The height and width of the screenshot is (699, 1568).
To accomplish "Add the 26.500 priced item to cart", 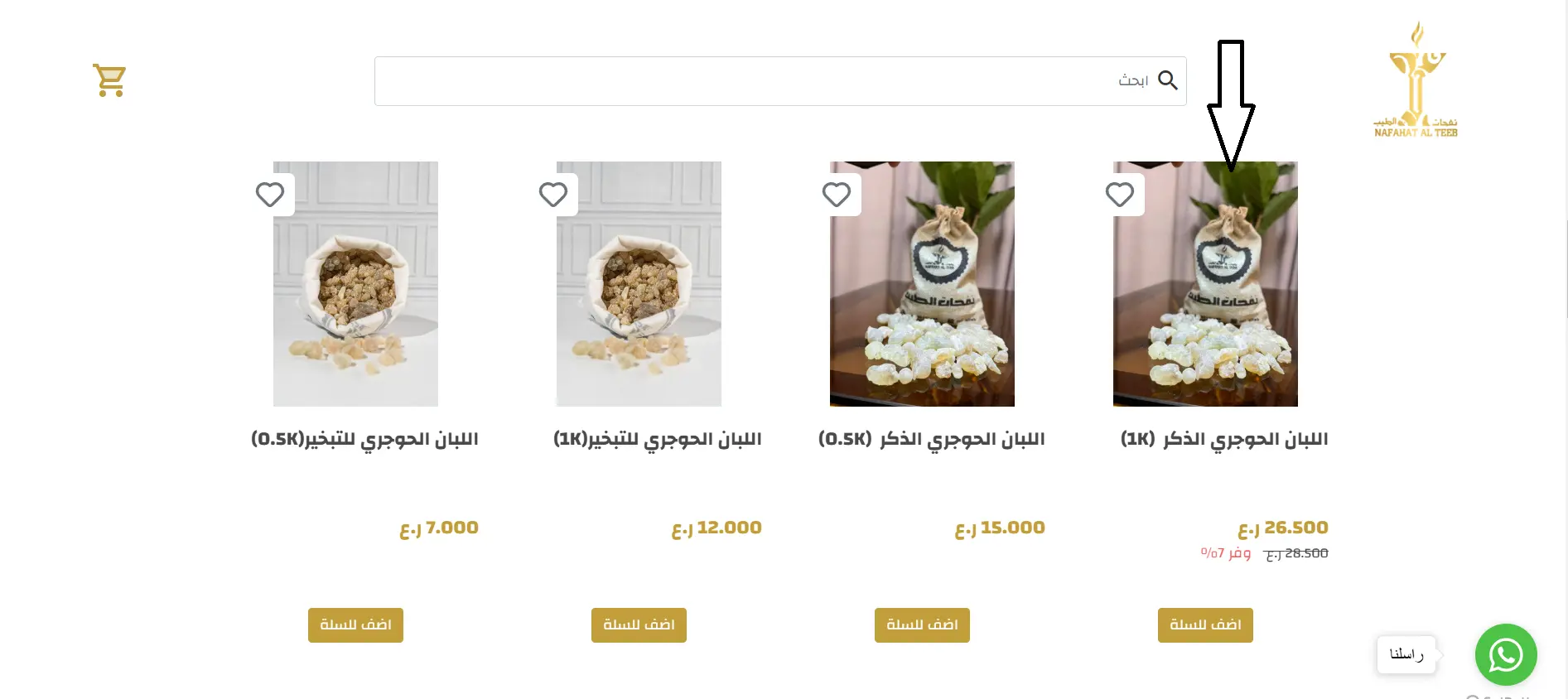I will (1205, 624).
